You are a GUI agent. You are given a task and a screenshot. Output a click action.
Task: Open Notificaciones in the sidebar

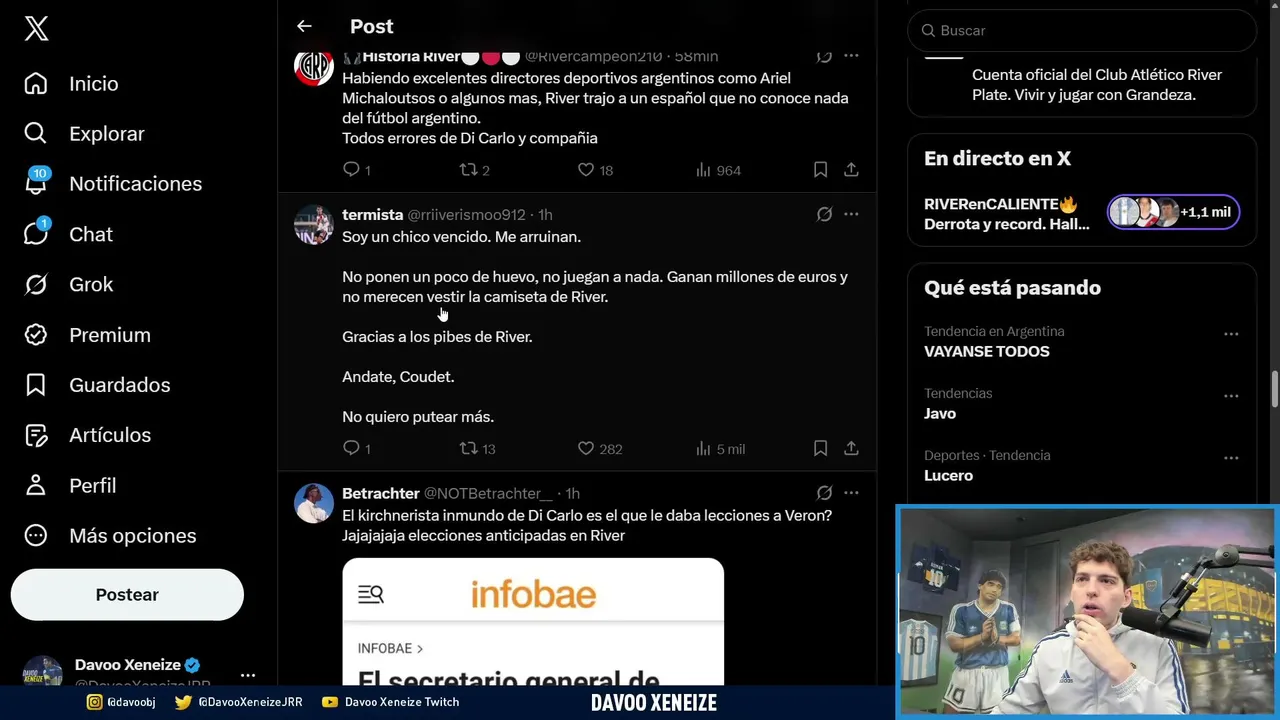(113, 184)
